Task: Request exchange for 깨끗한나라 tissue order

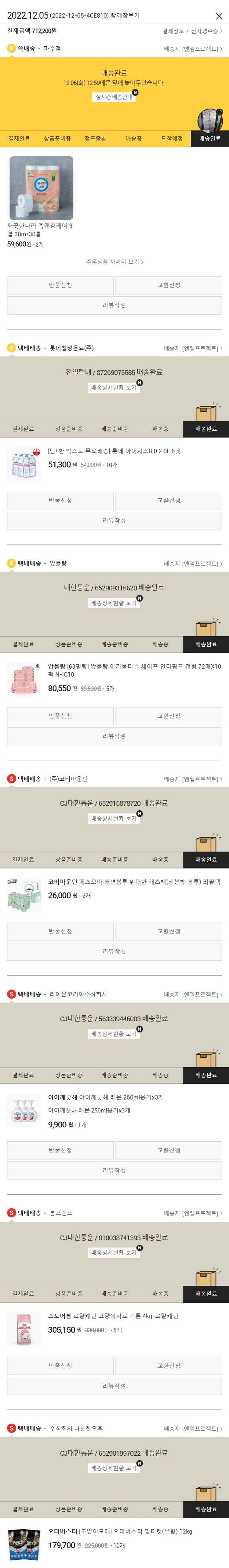Action: [169, 285]
